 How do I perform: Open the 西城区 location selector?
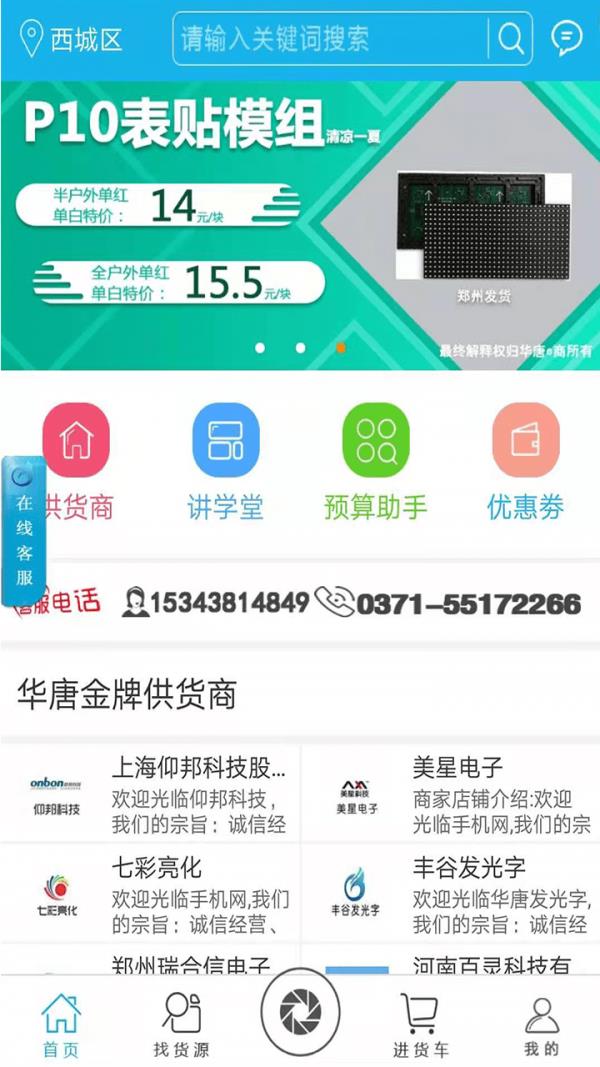(x=72, y=40)
